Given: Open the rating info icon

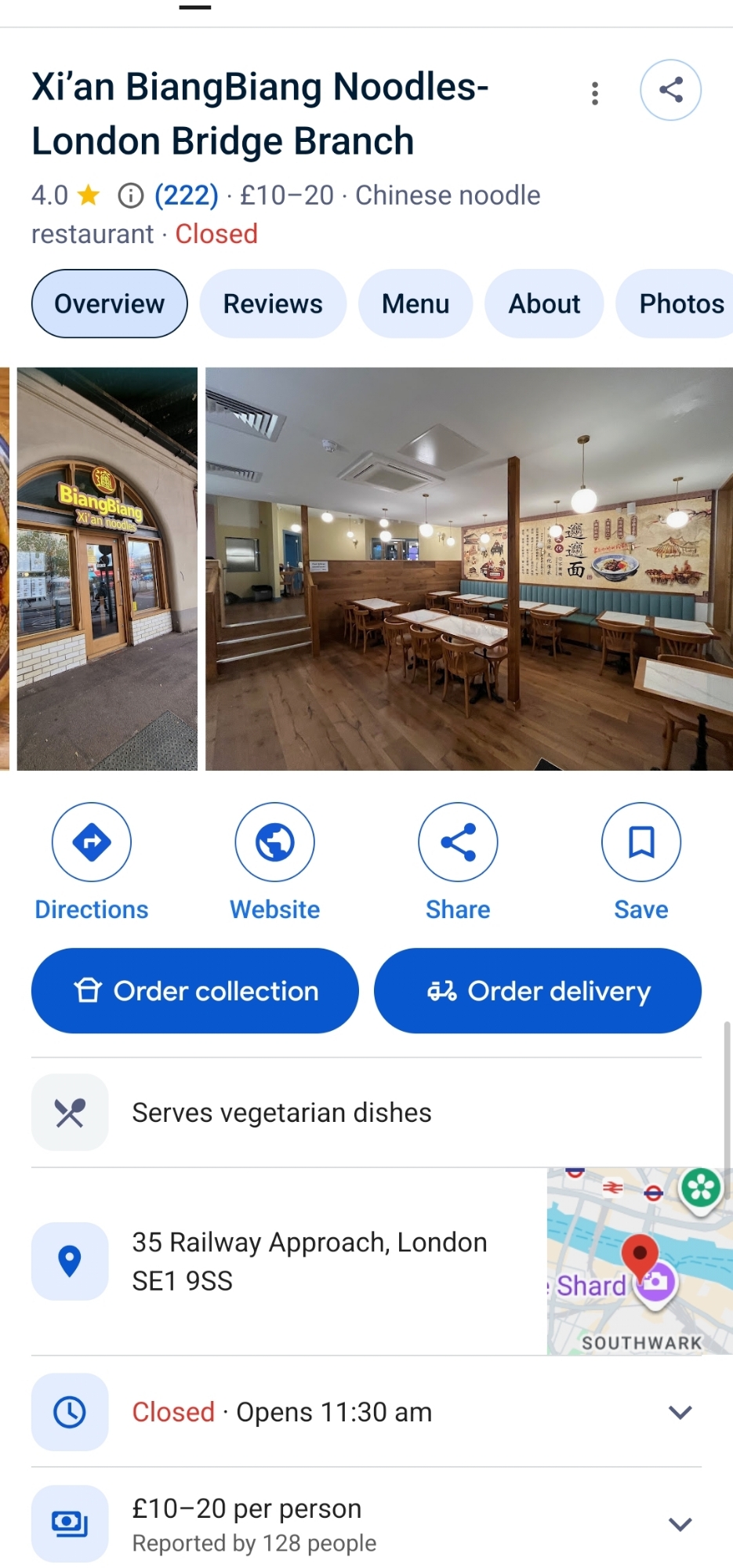Looking at the screenshot, I should pos(130,195).
